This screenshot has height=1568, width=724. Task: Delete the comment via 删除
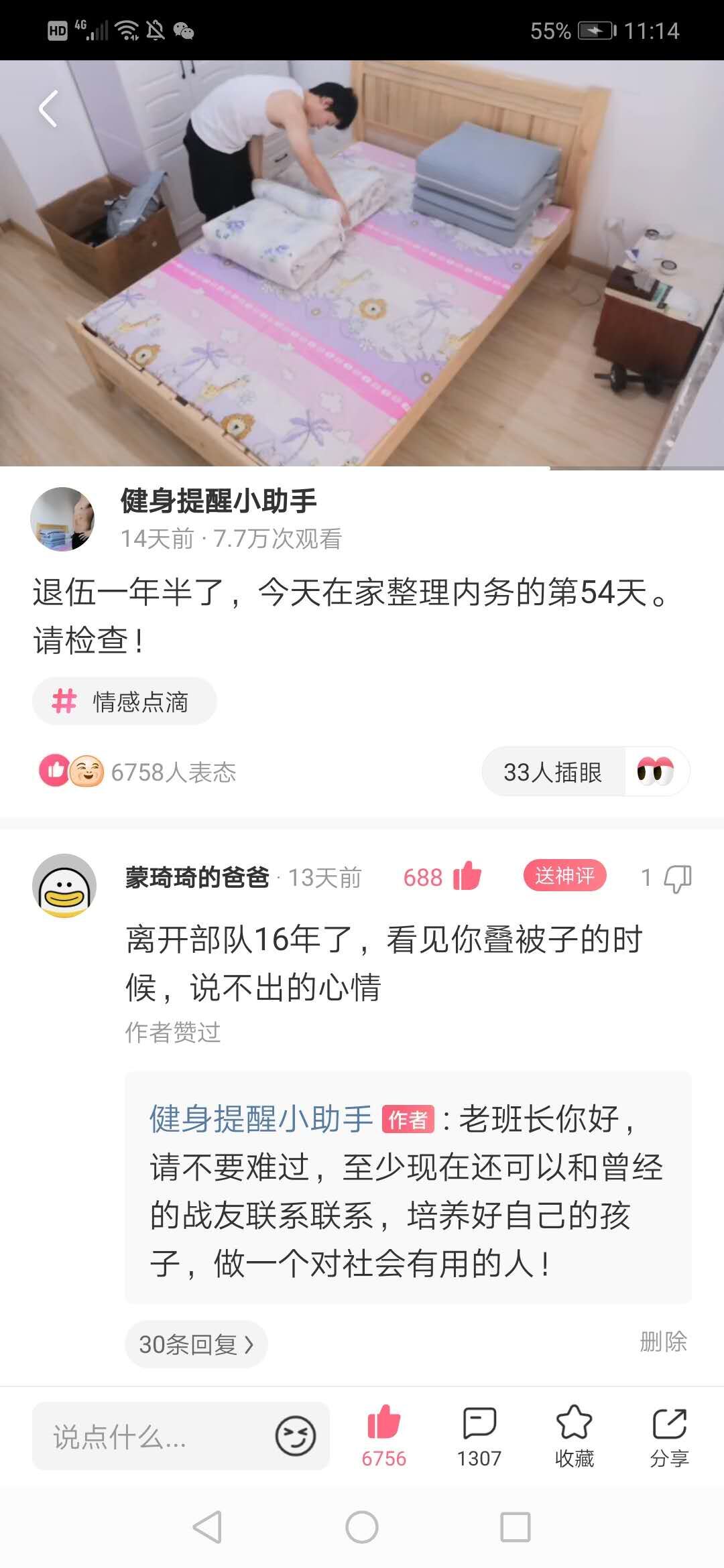(663, 1342)
